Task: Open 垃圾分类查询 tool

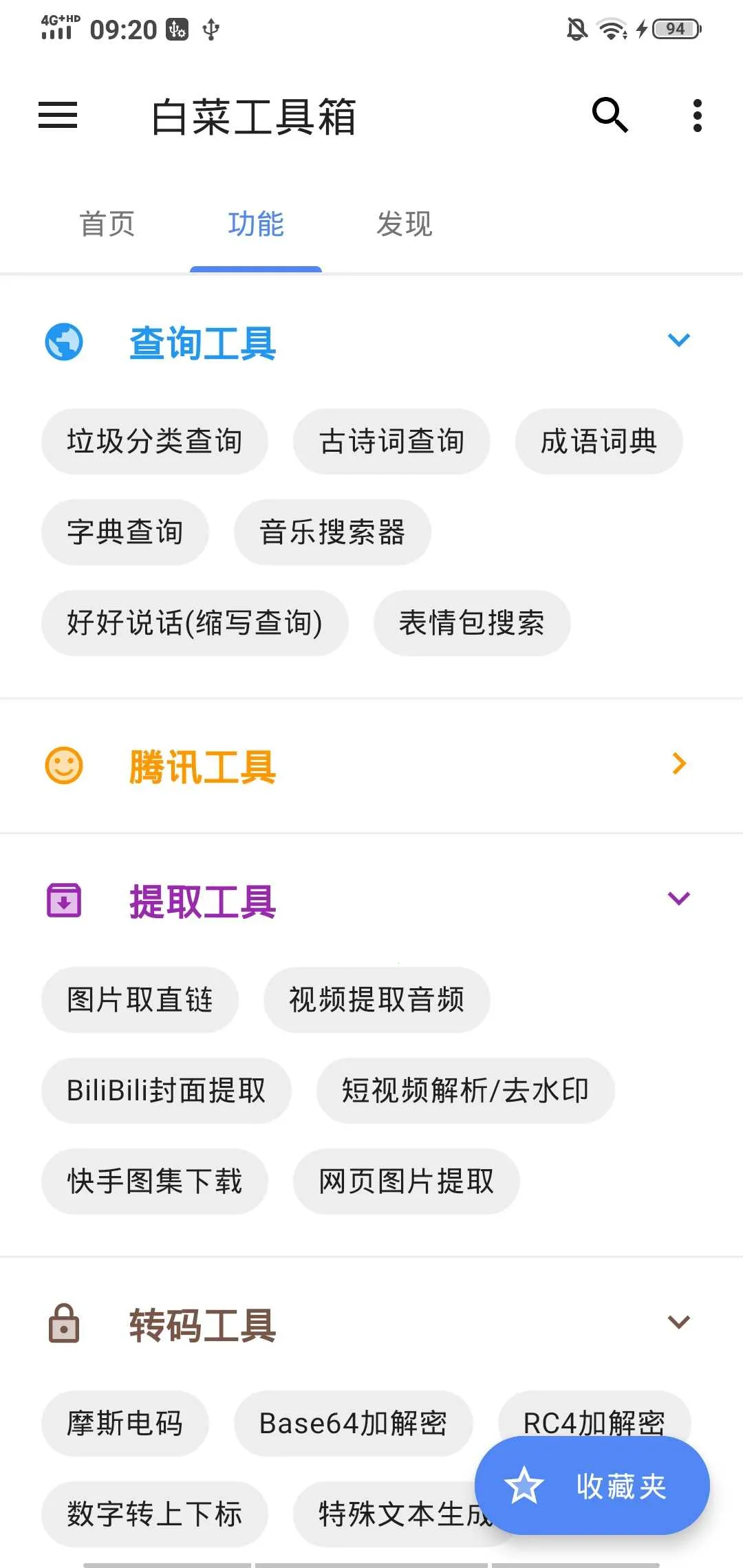Action: pyautogui.click(x=154, y=442)
